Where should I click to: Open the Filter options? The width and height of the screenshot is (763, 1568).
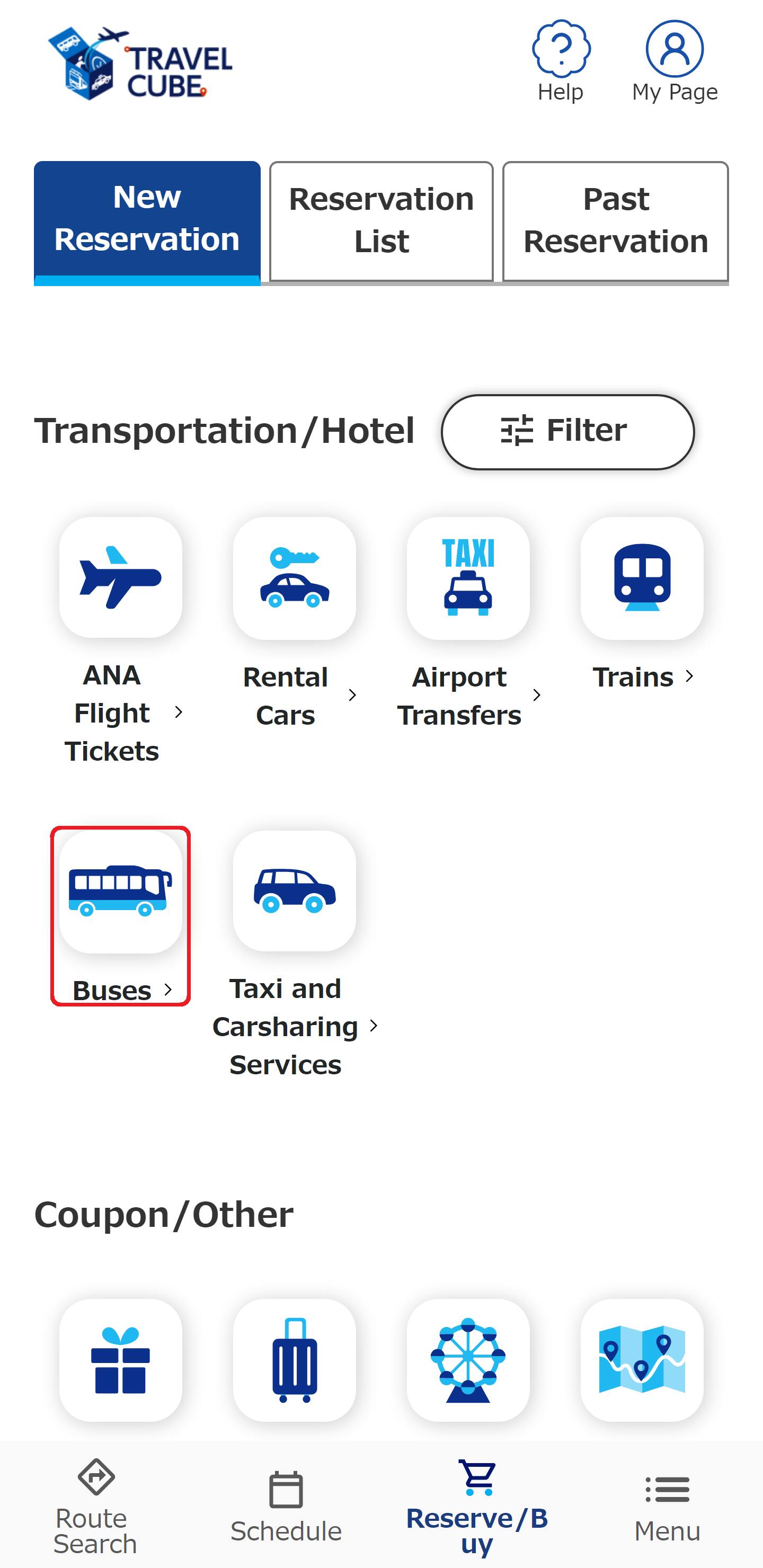coord(567,432)
